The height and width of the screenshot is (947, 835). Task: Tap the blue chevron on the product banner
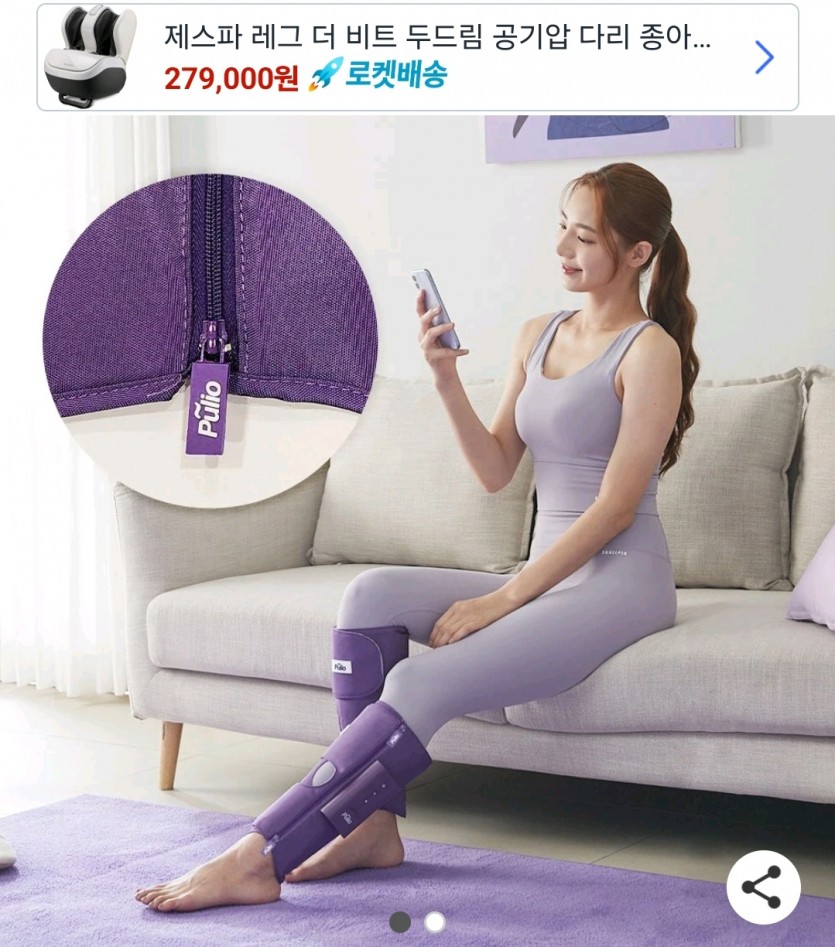[764, 57]
